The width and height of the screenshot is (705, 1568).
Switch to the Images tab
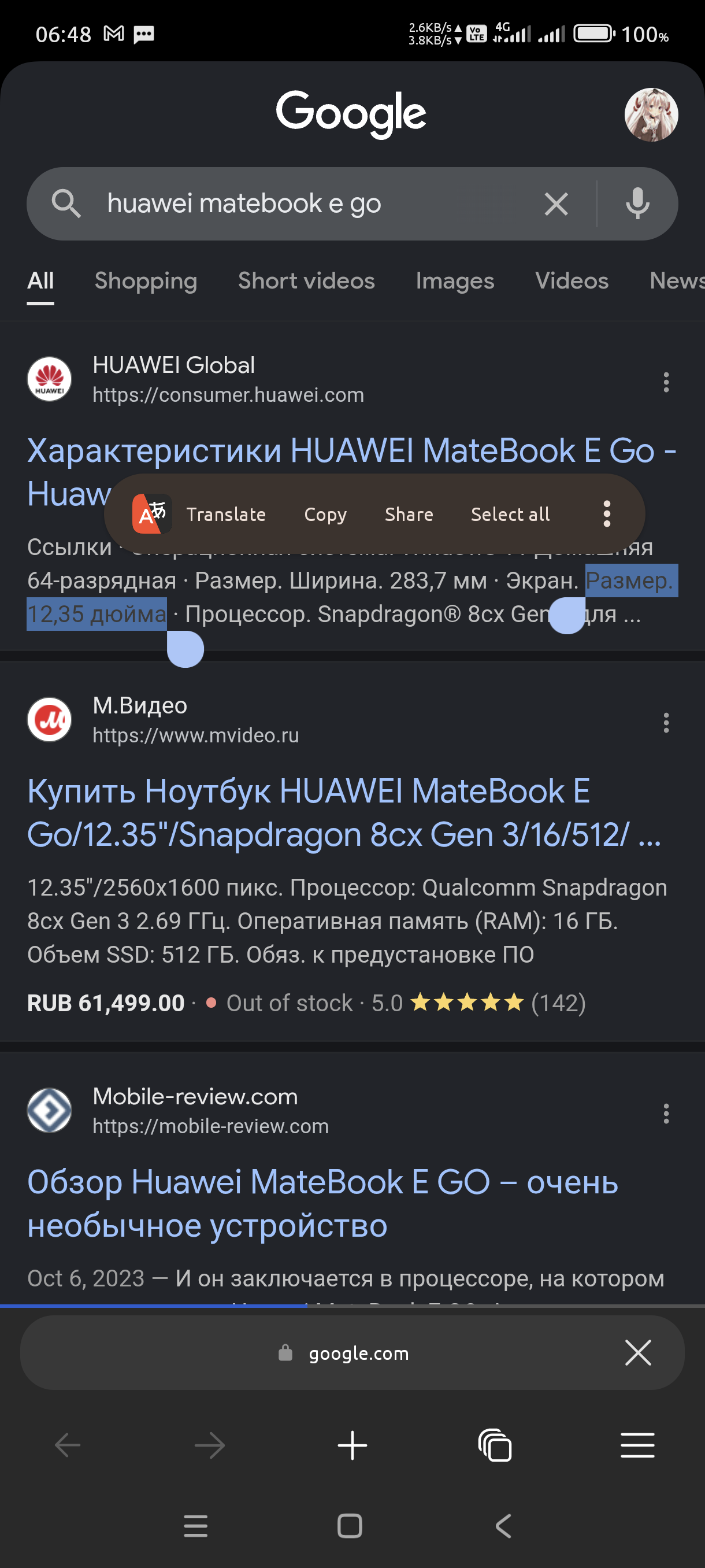pyautogui.click(x=455, y=281)
